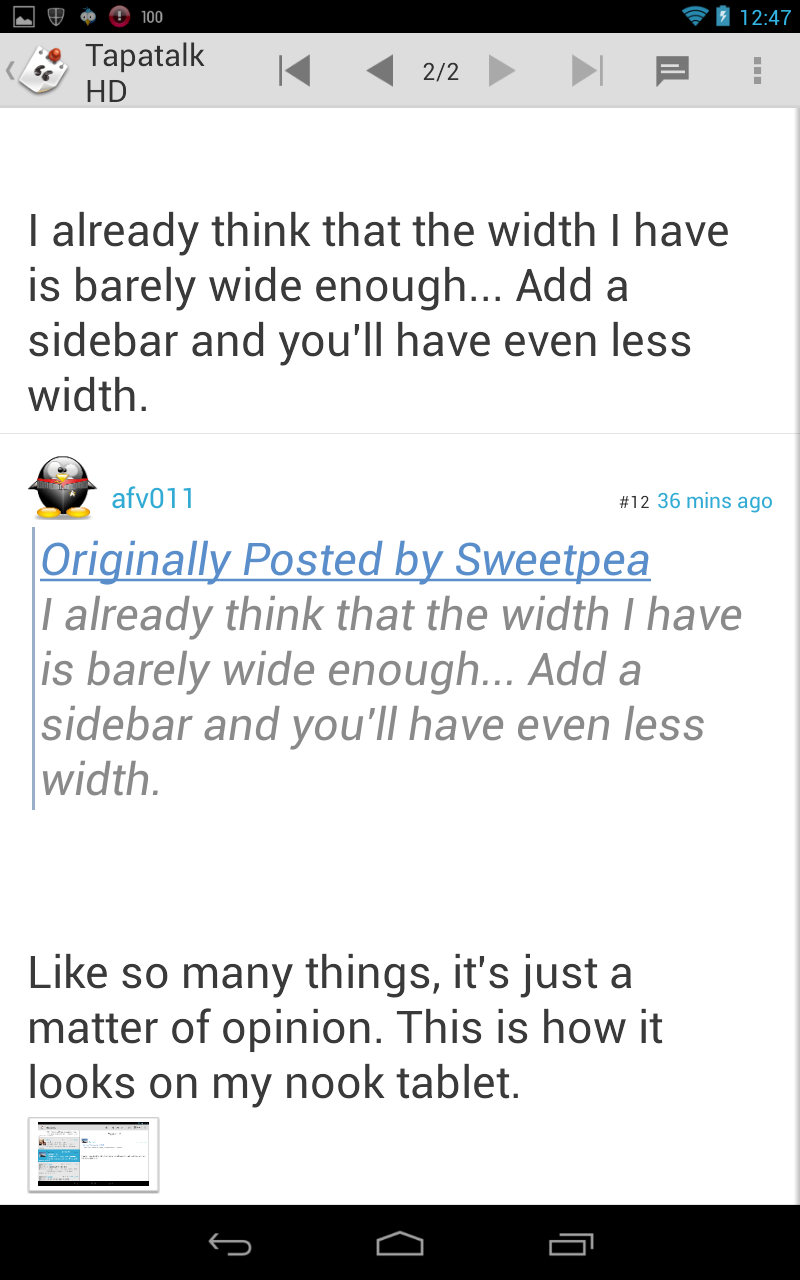This screenshot has height=1280, width=800.
Task: Open the afv011 username
Action: (152, 498)
